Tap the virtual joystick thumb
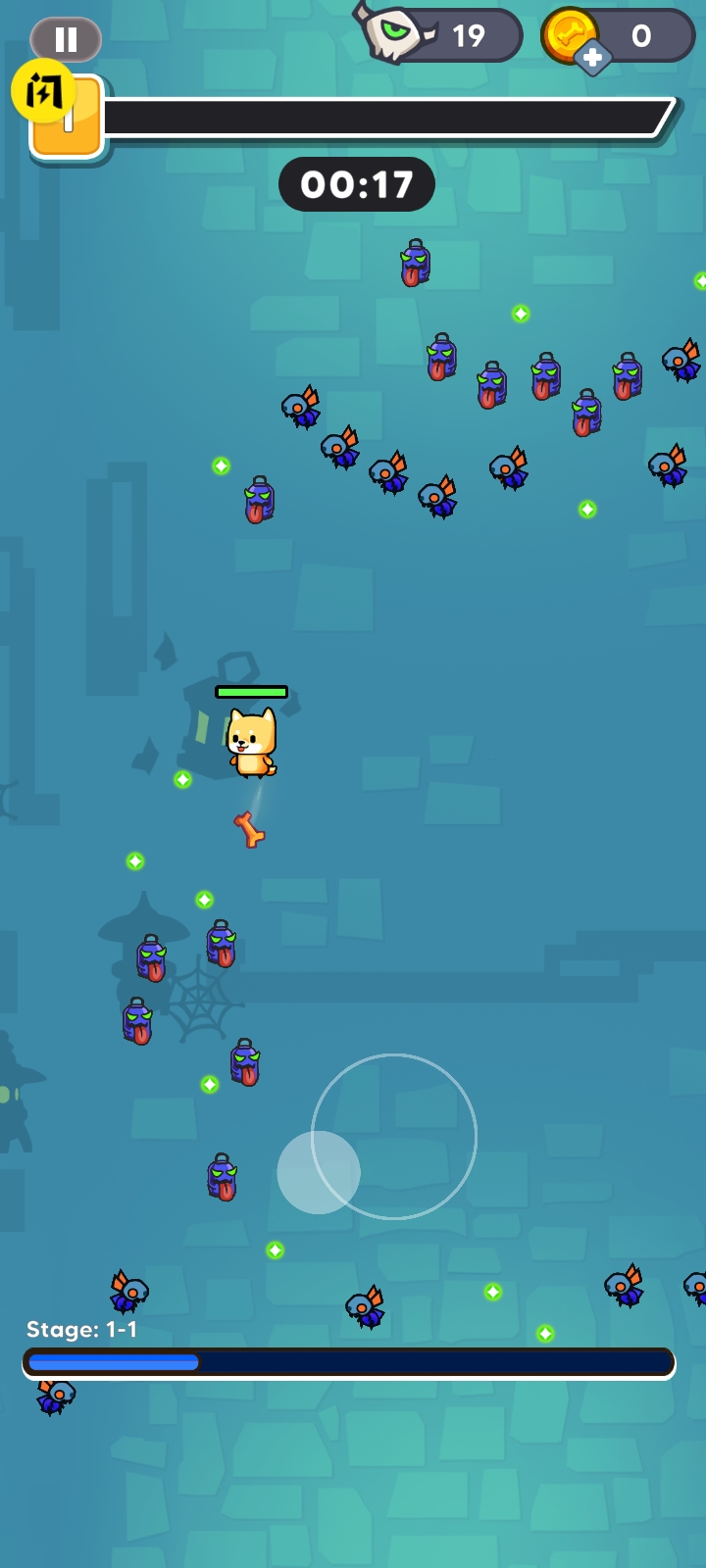The width and height of the screenshot is (706, 1568). pos(318,1172)
